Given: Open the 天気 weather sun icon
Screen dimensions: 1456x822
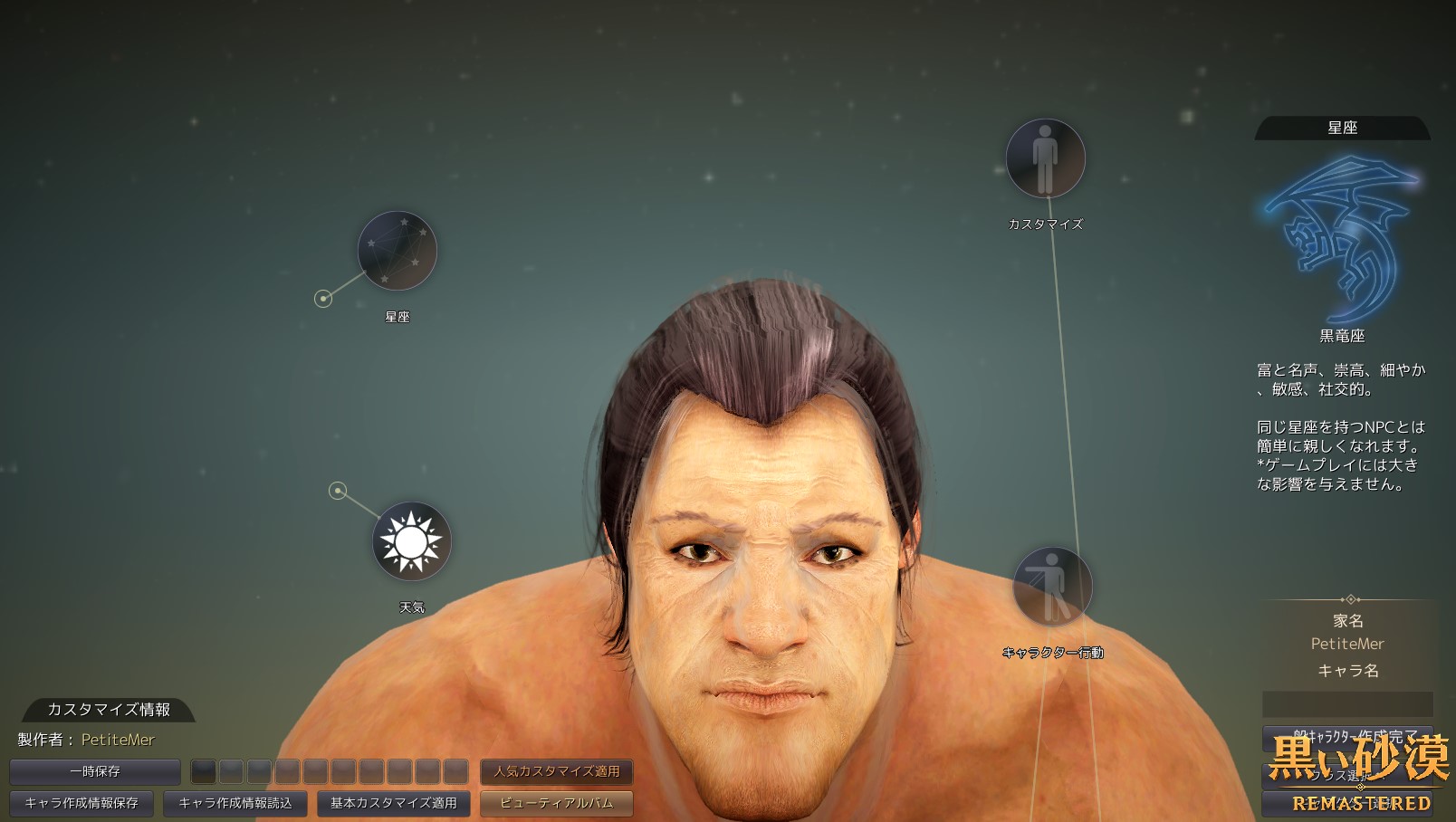Looking at the screenshot, I should tap(412, 541).
